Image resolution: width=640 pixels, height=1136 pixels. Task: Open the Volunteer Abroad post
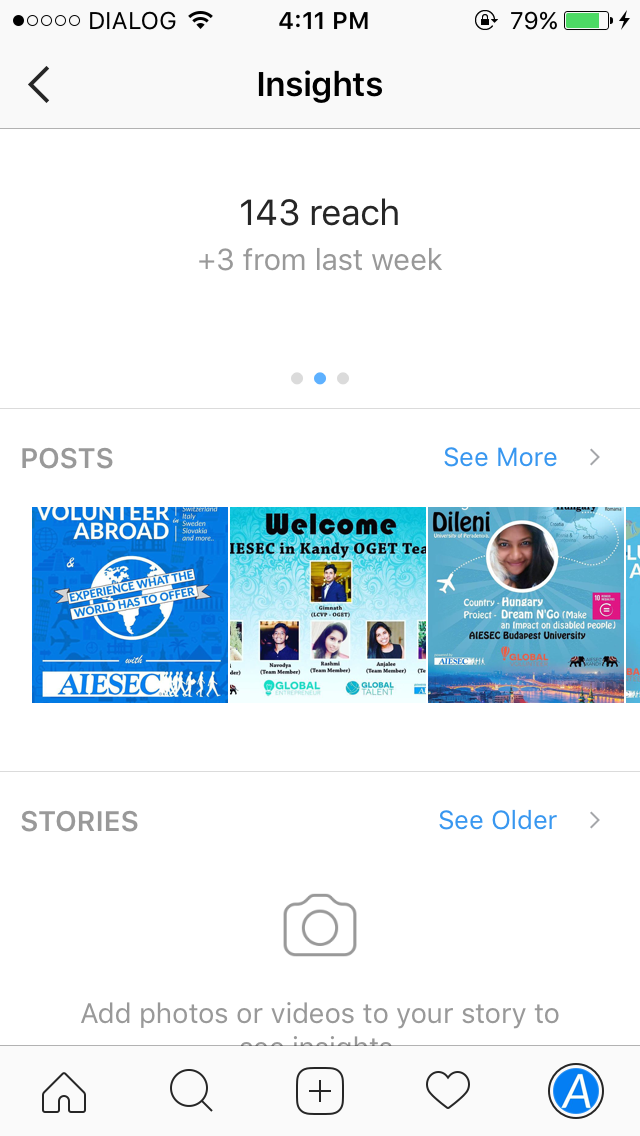[130, 605]
